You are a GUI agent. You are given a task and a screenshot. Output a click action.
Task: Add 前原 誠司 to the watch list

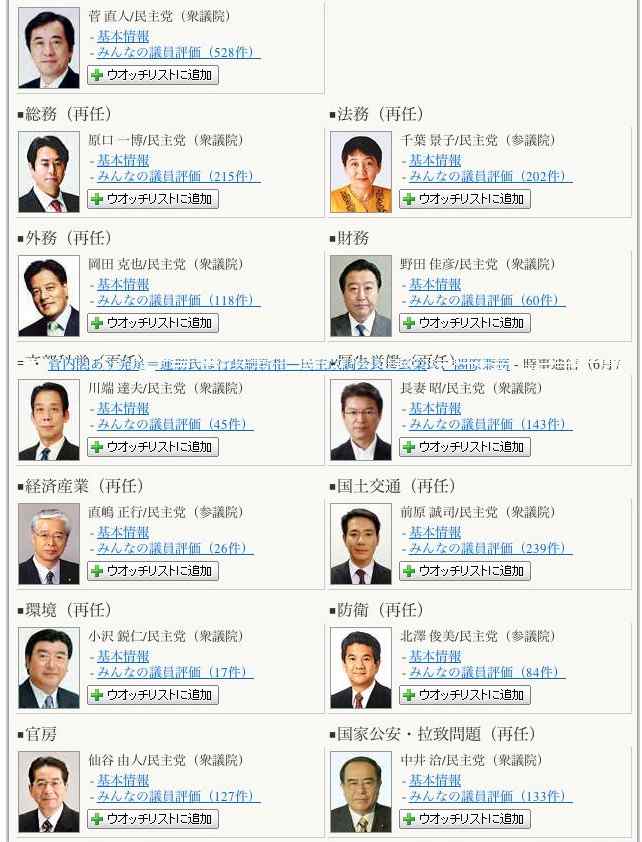click(465, 571)
